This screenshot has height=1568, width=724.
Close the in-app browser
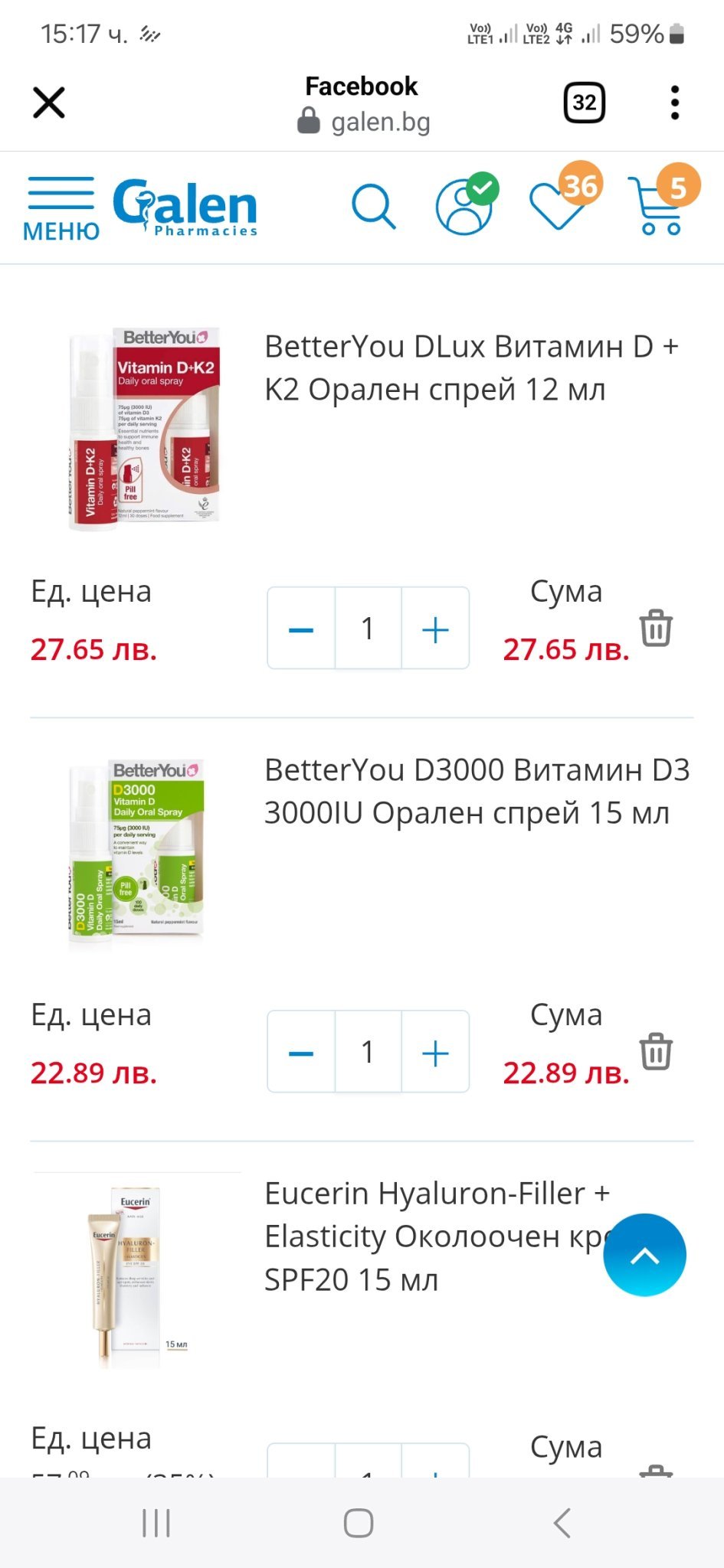coord(49,103)
